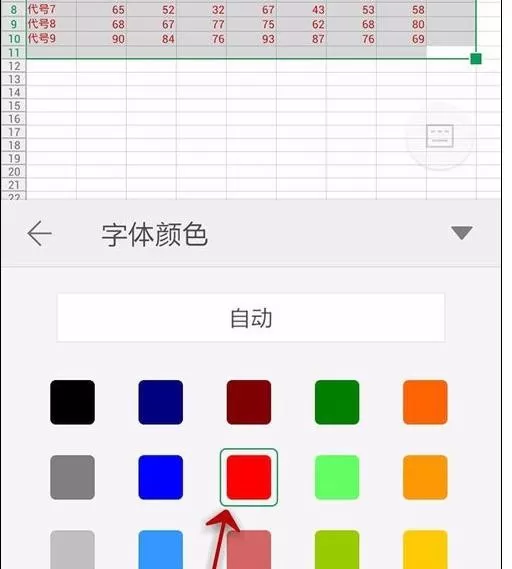Choose the amber orange swatch

(425, 477)
